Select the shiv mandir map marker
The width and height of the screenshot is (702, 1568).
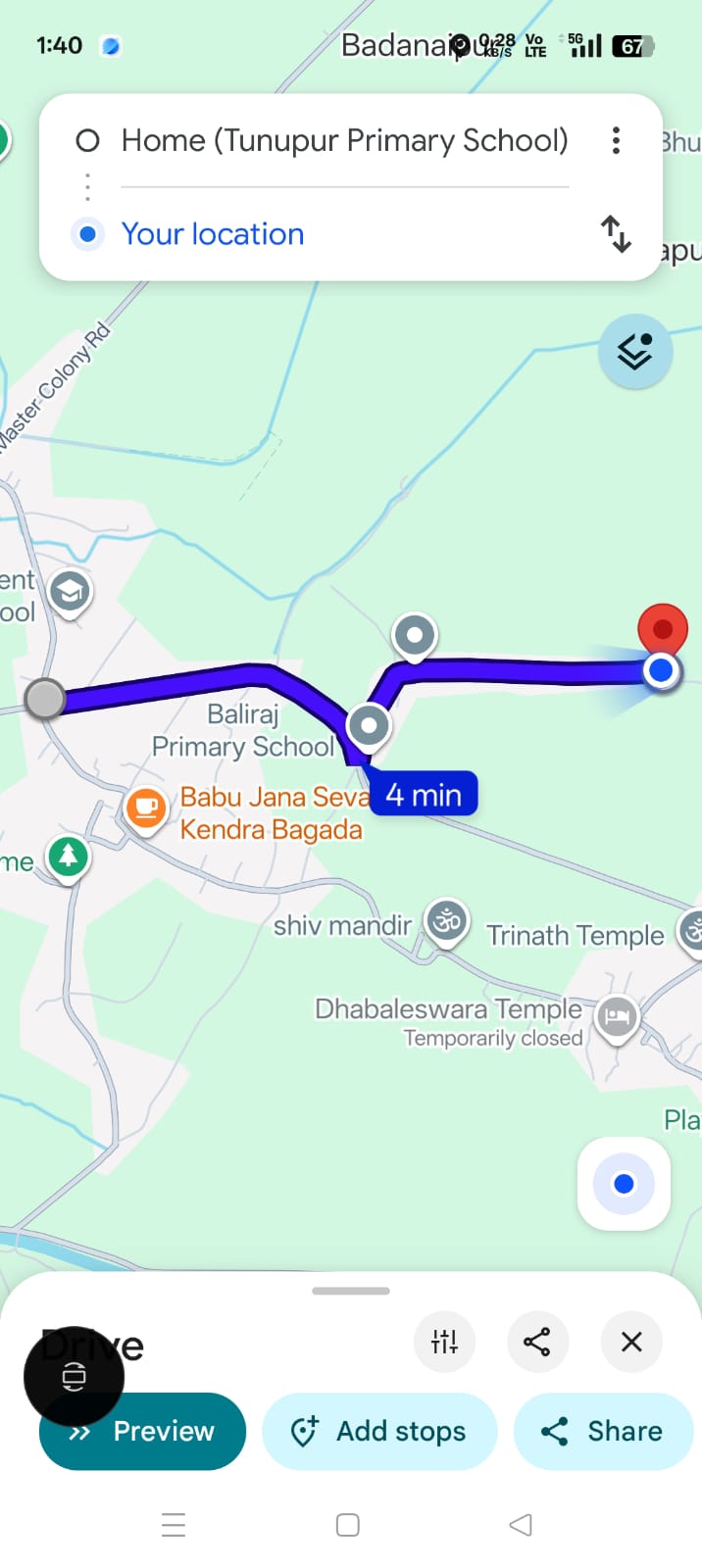[x=446, y=922]
